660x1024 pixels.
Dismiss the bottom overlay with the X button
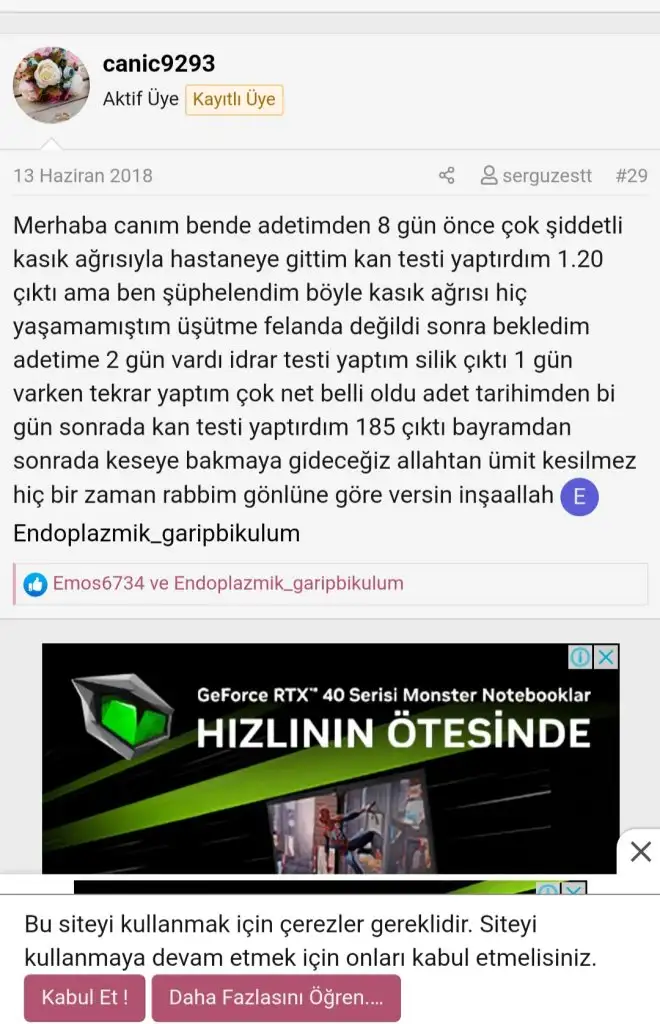(x=640, y=851)
